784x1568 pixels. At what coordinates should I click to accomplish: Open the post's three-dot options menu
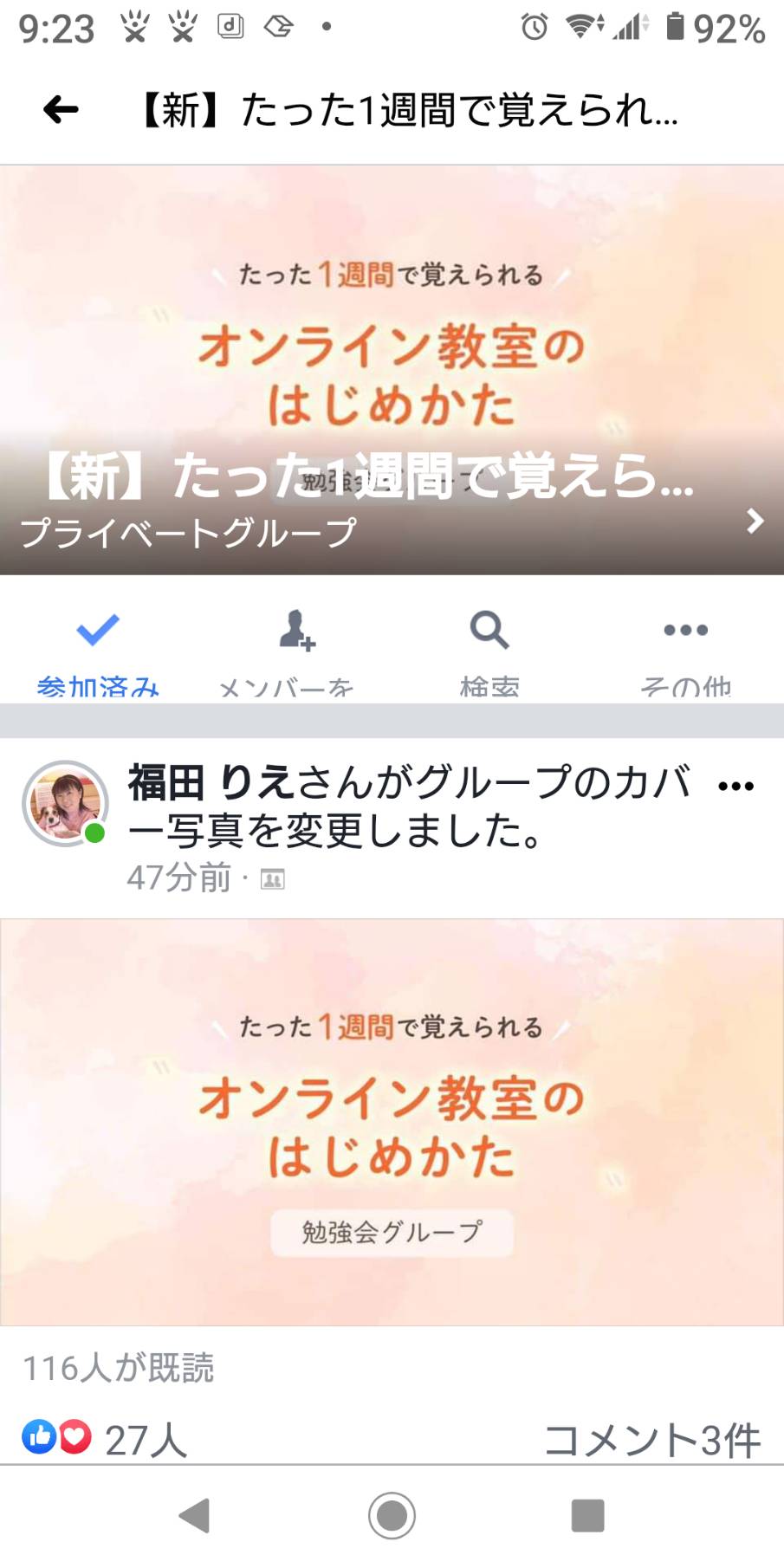coord(736,787)
